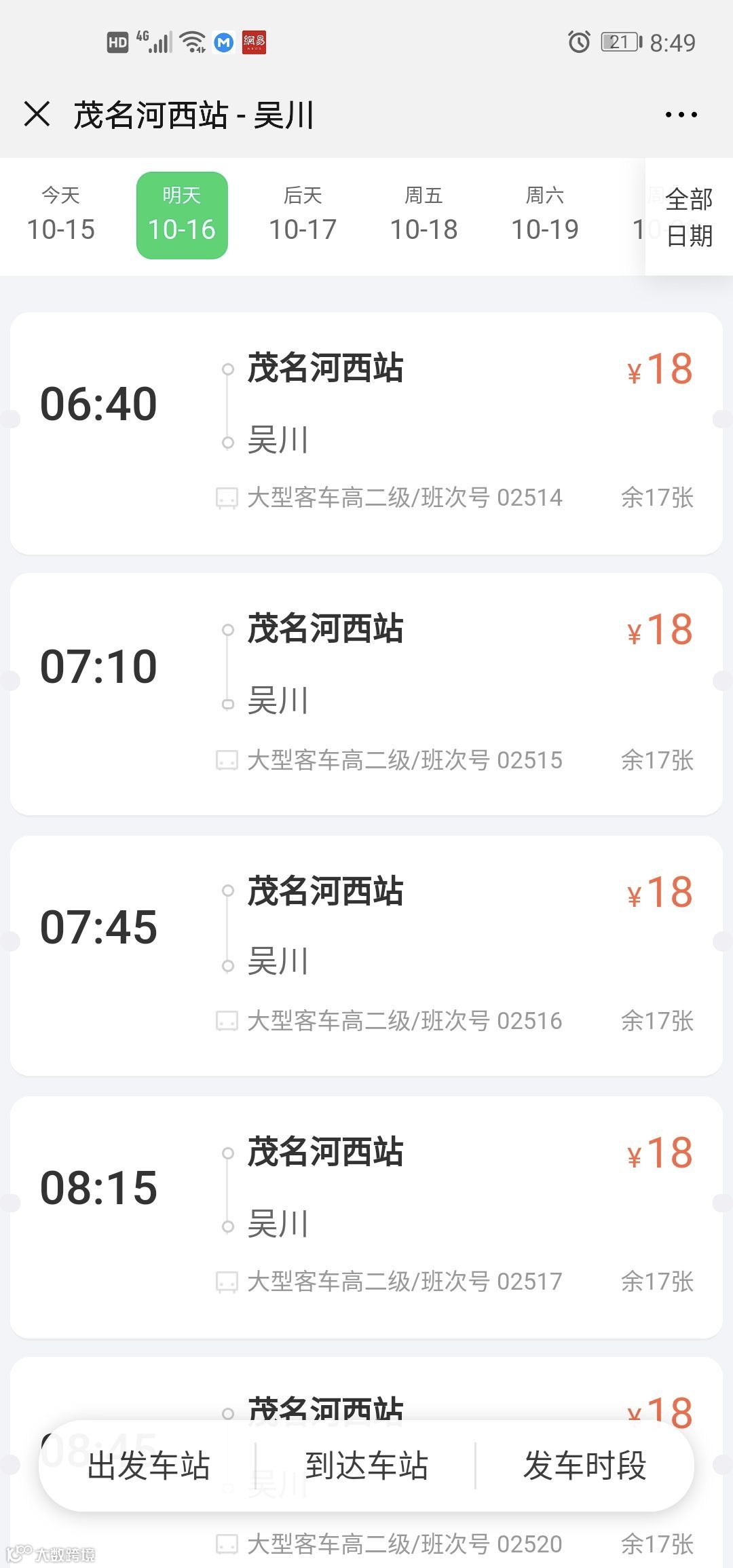Pick the 06:40 bus, 班次号 02514
This screenshot has height=1568, width=733.
pyautogui.click(x=366, y=433)
